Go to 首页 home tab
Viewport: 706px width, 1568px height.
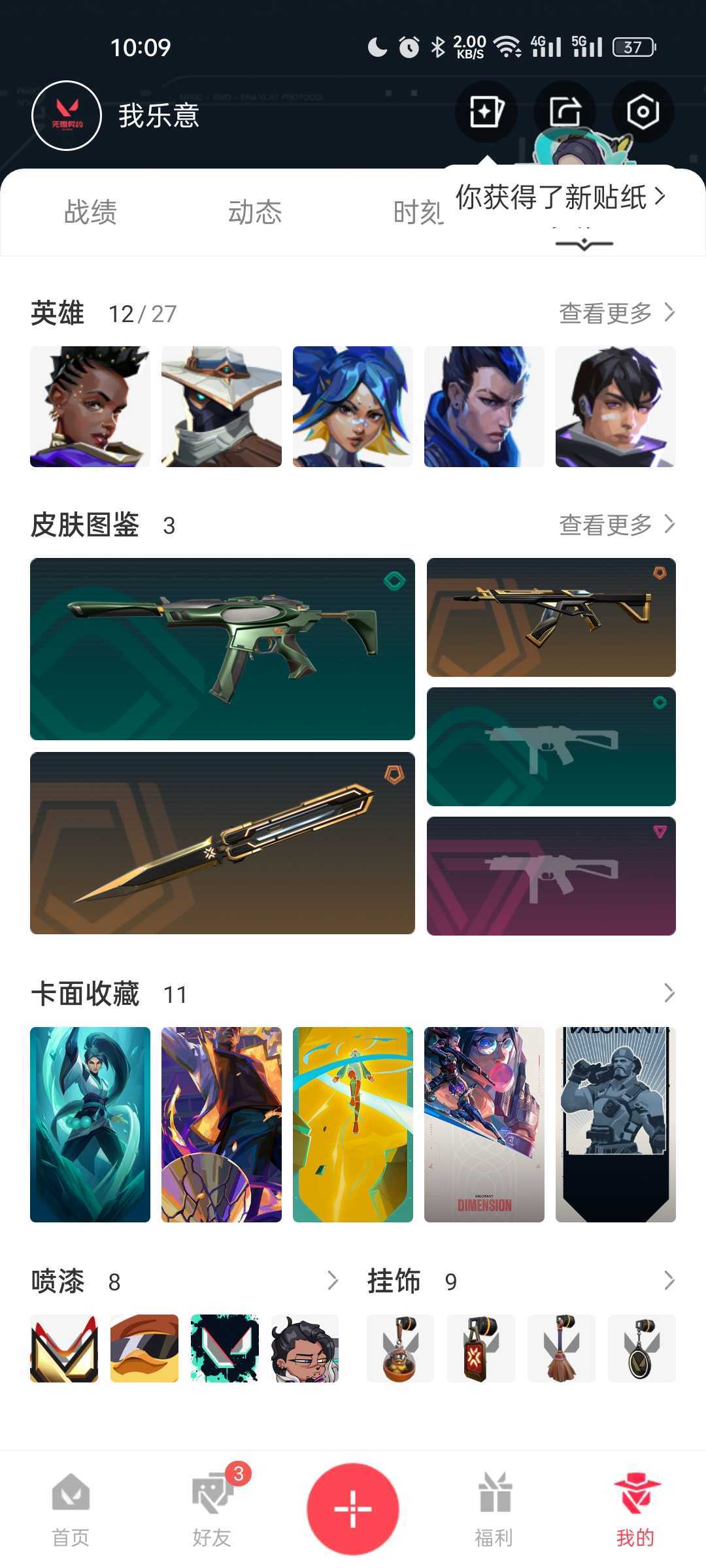tap(71, 1509)
